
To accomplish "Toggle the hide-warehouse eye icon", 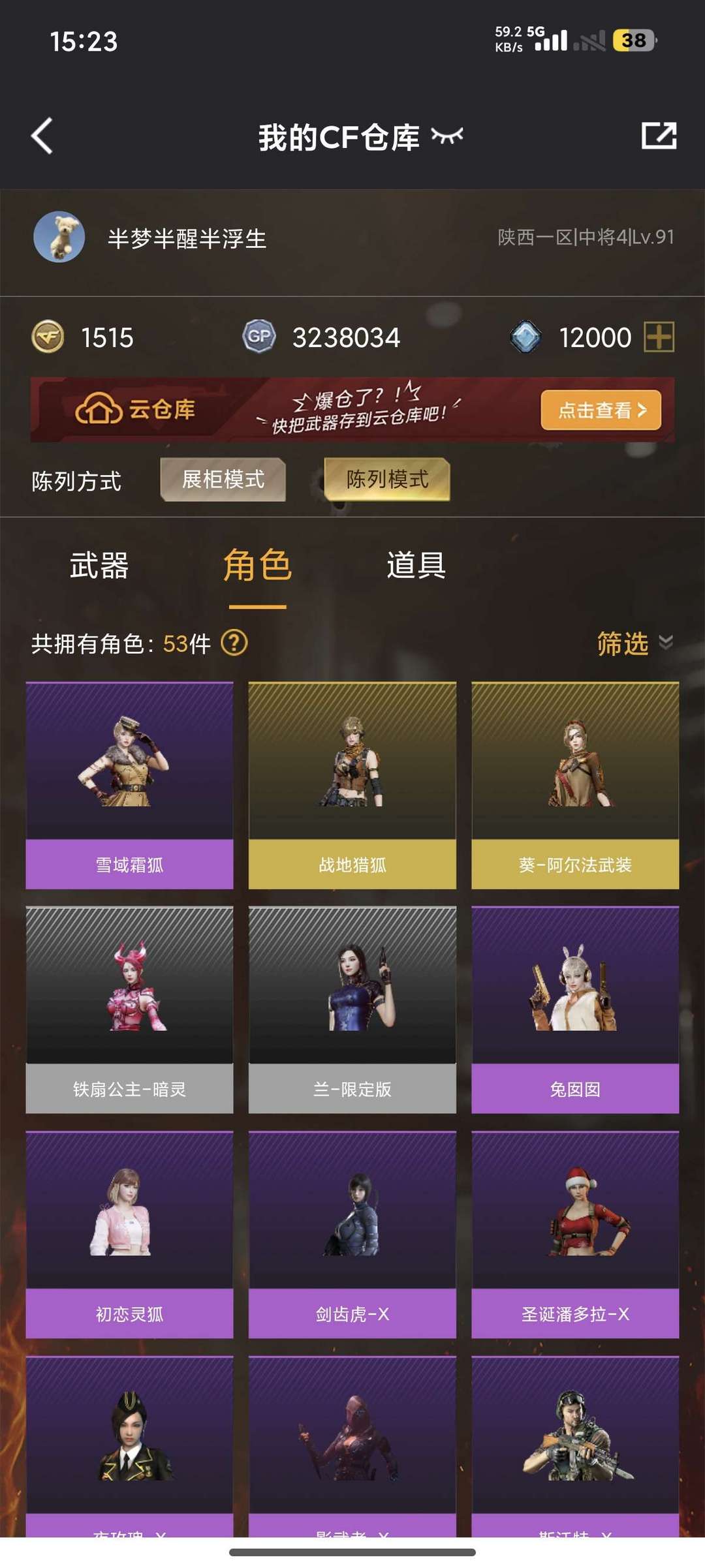I will 447,136.
